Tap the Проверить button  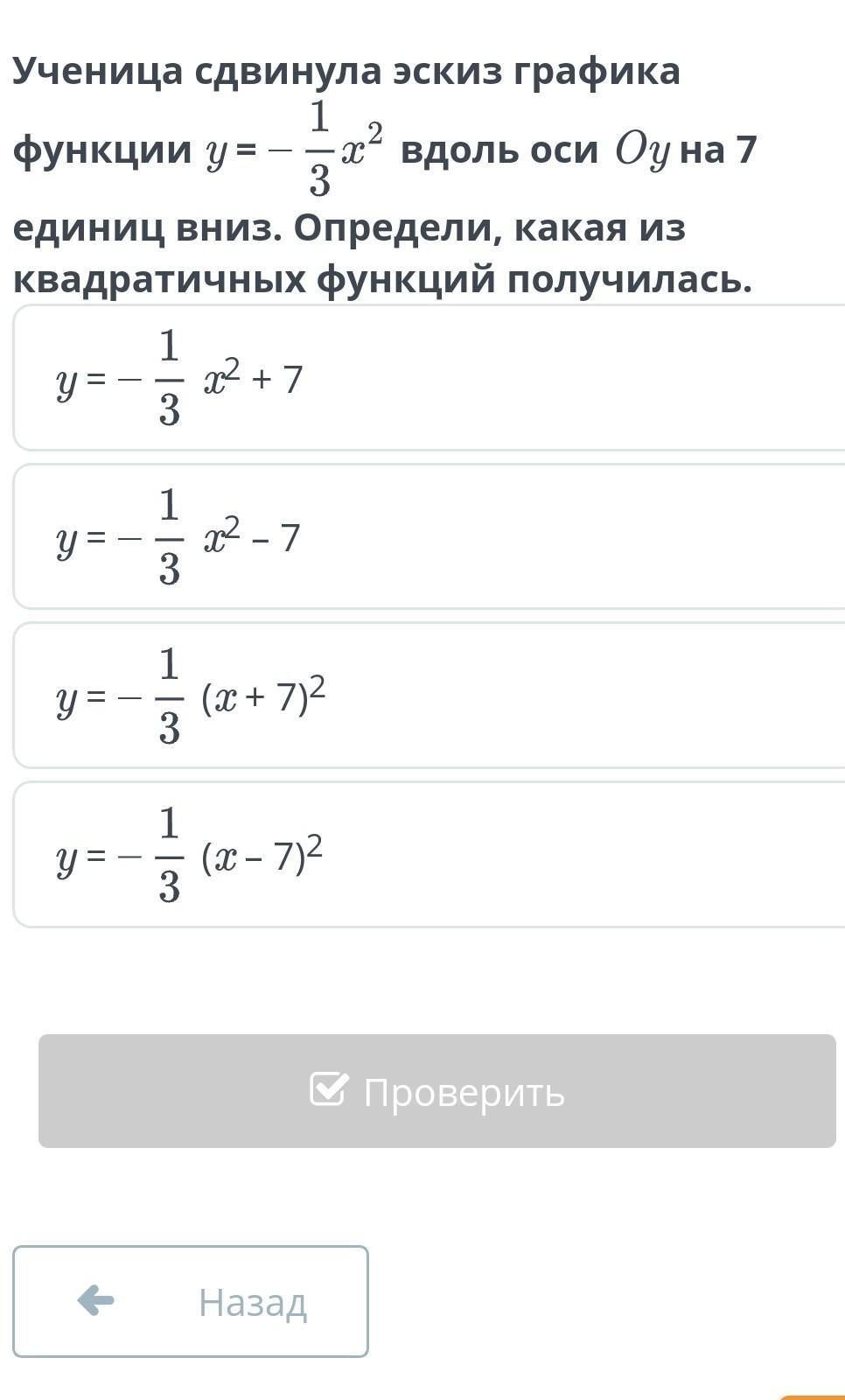(436, 1091)
